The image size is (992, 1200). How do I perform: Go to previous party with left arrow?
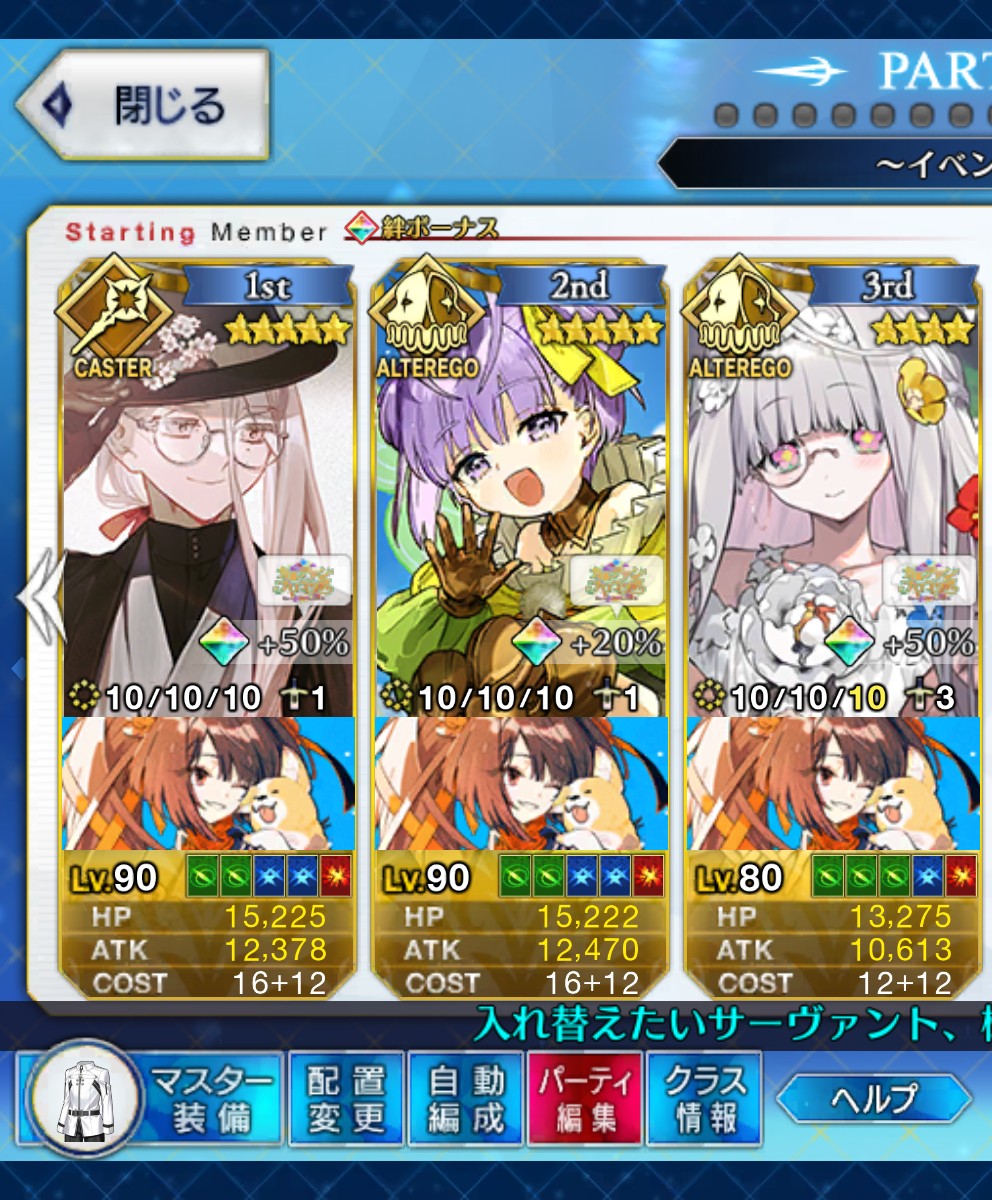click(x=40, y=597)
